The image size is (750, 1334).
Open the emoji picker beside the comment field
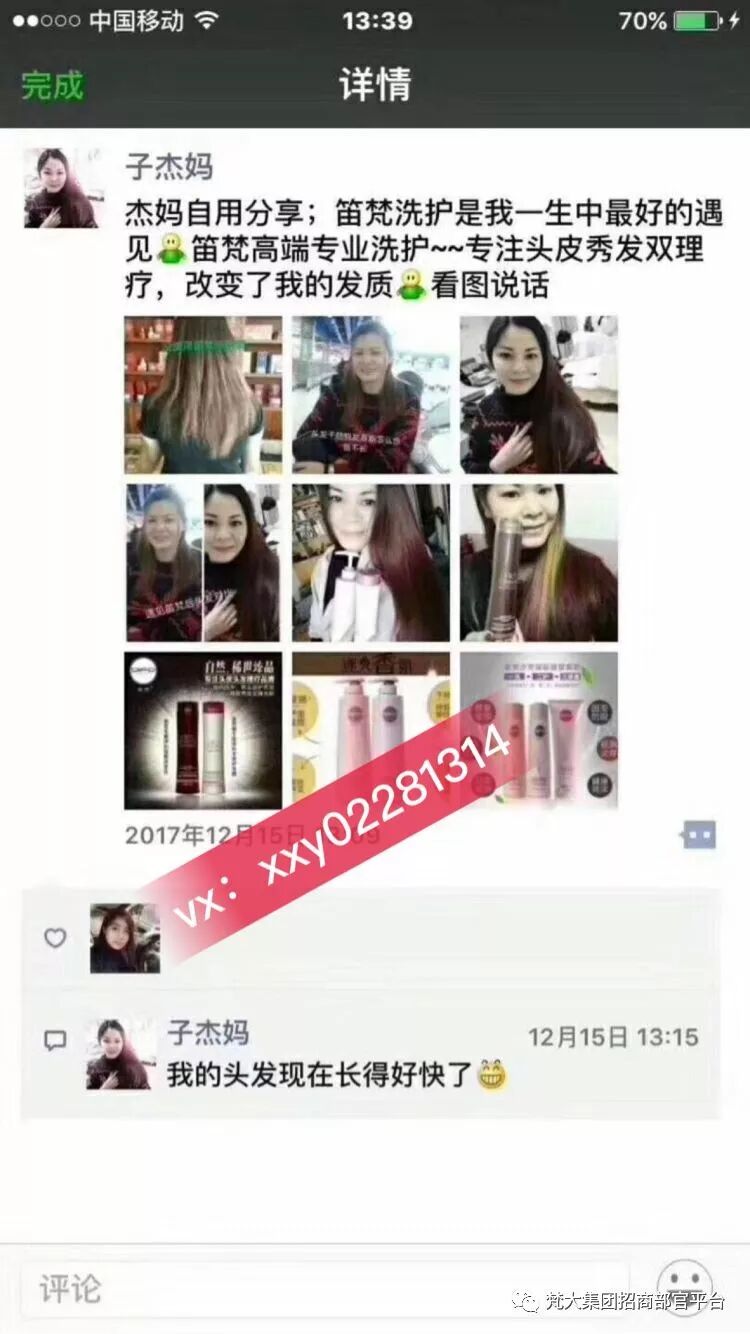point(684,1286)
